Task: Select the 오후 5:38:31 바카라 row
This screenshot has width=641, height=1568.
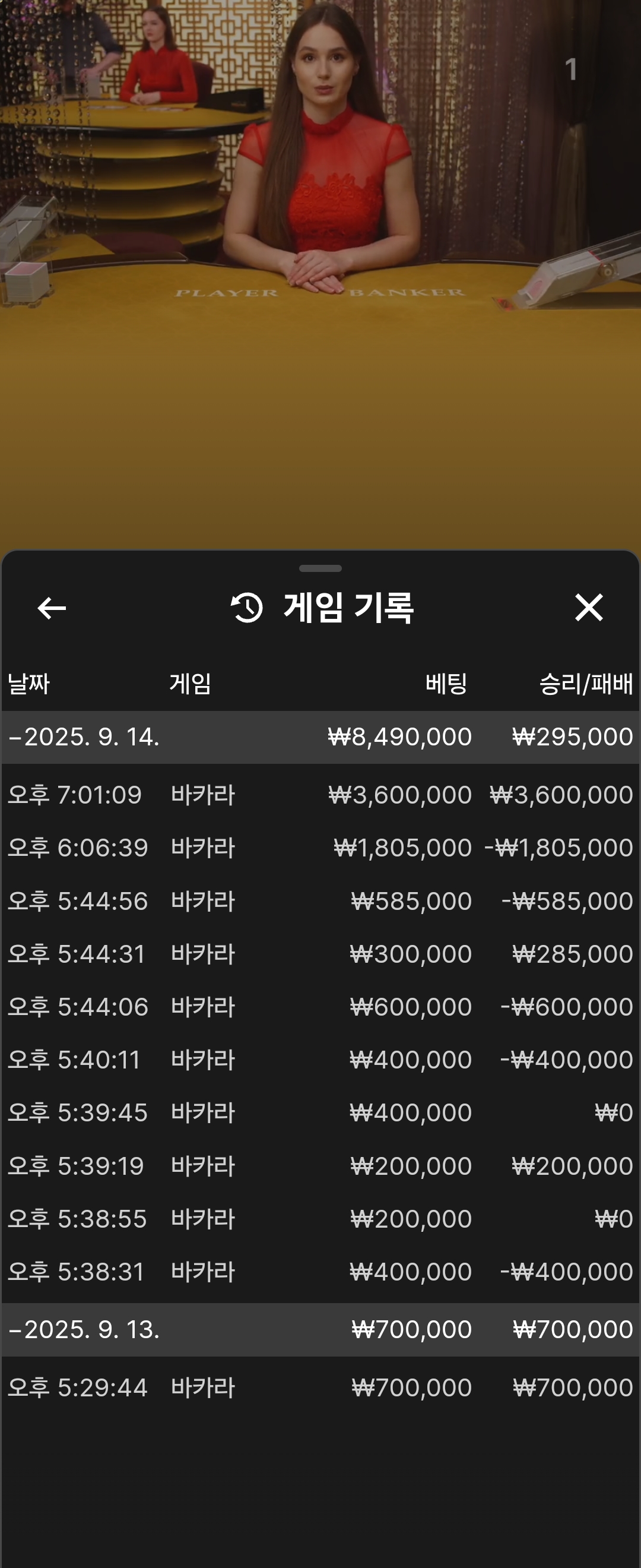Action: click(x=320, y=1272)
